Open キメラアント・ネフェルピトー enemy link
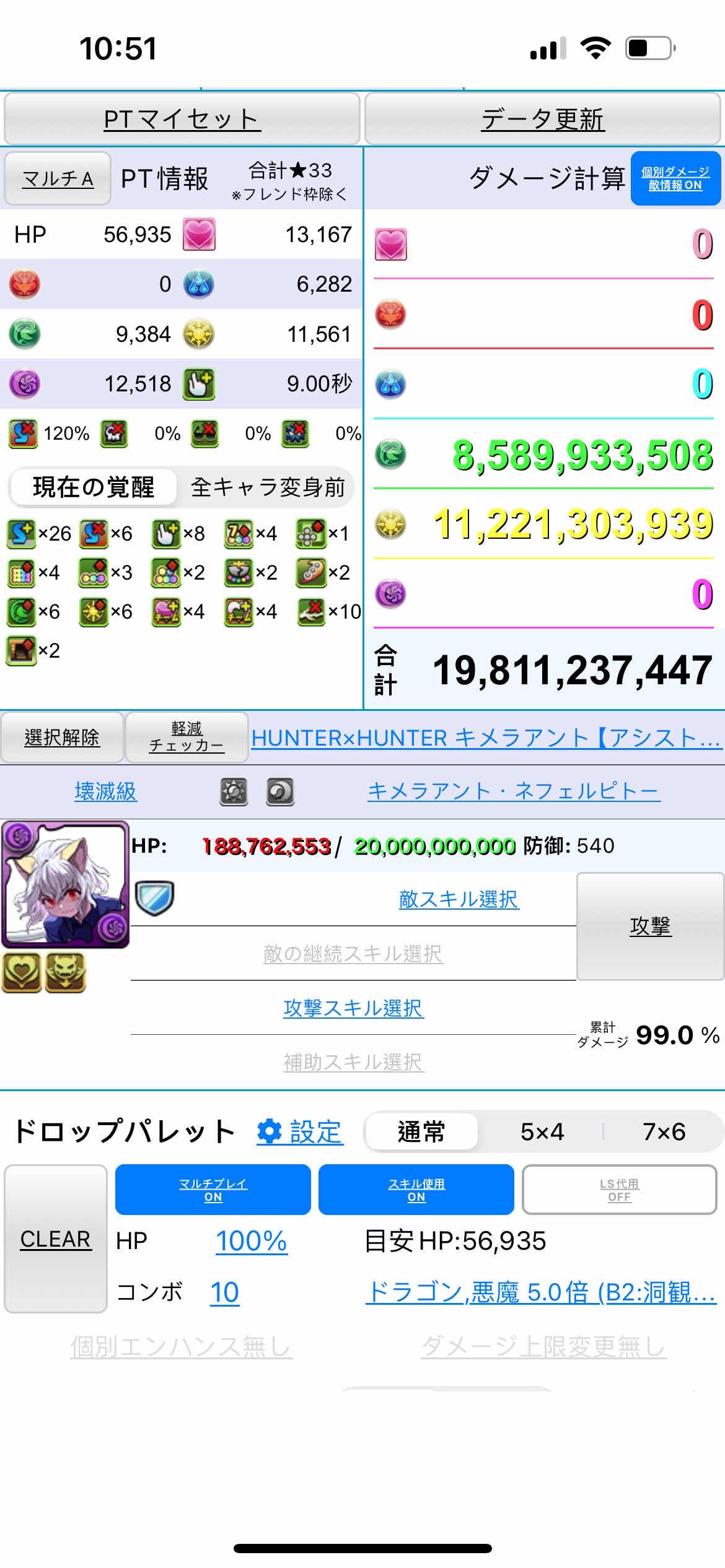Screen dimensions: 725x1568 point(514,791)
